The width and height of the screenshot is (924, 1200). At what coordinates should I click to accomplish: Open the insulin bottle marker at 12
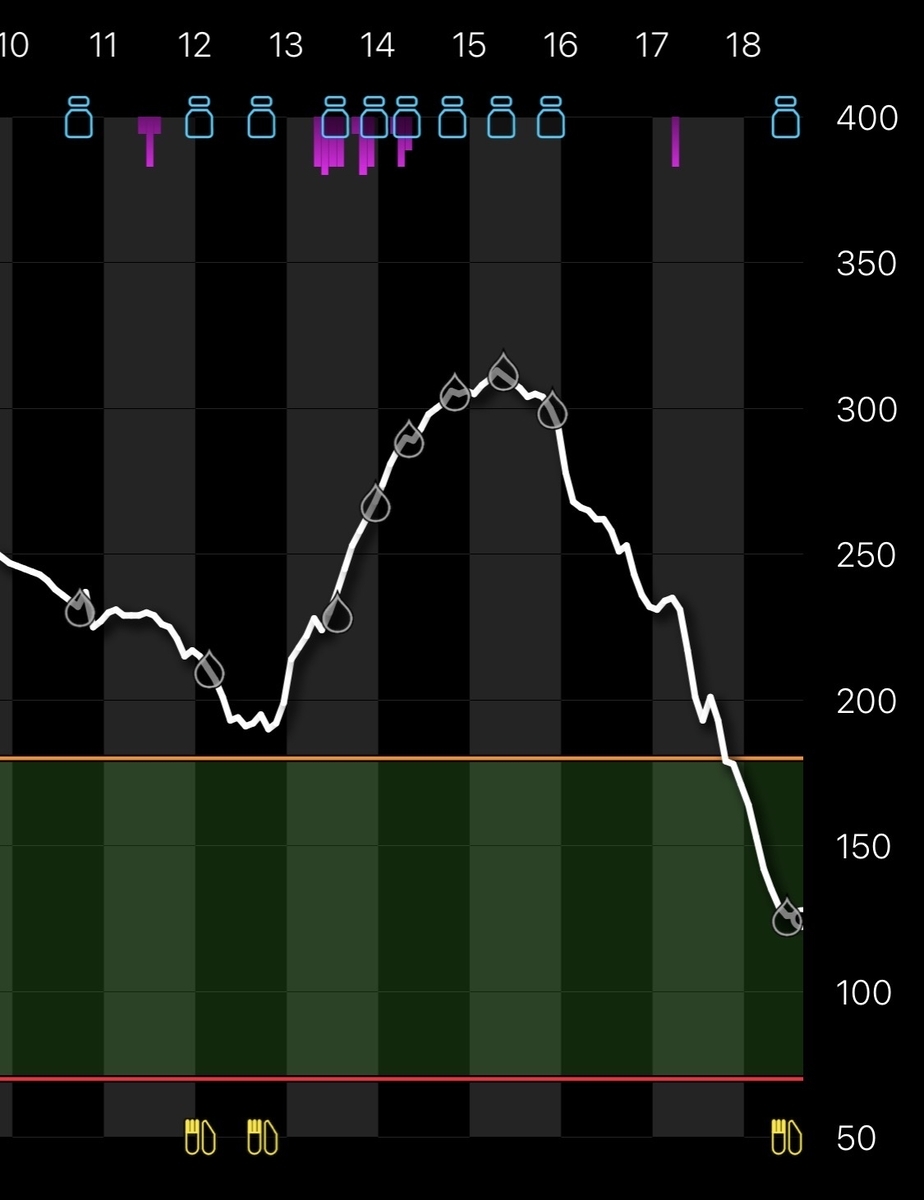[x=200, y=118]
